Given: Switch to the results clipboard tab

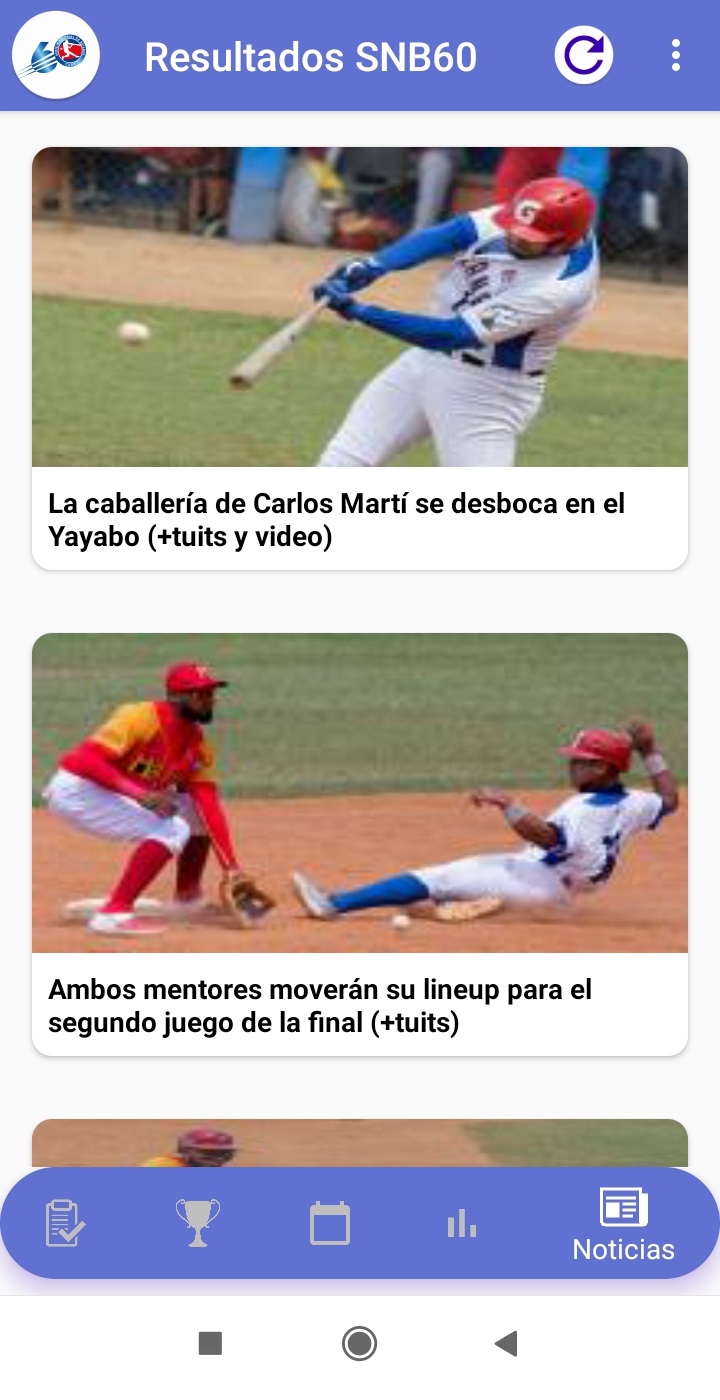Looking at the screenshot, I should pos(66,1223).
